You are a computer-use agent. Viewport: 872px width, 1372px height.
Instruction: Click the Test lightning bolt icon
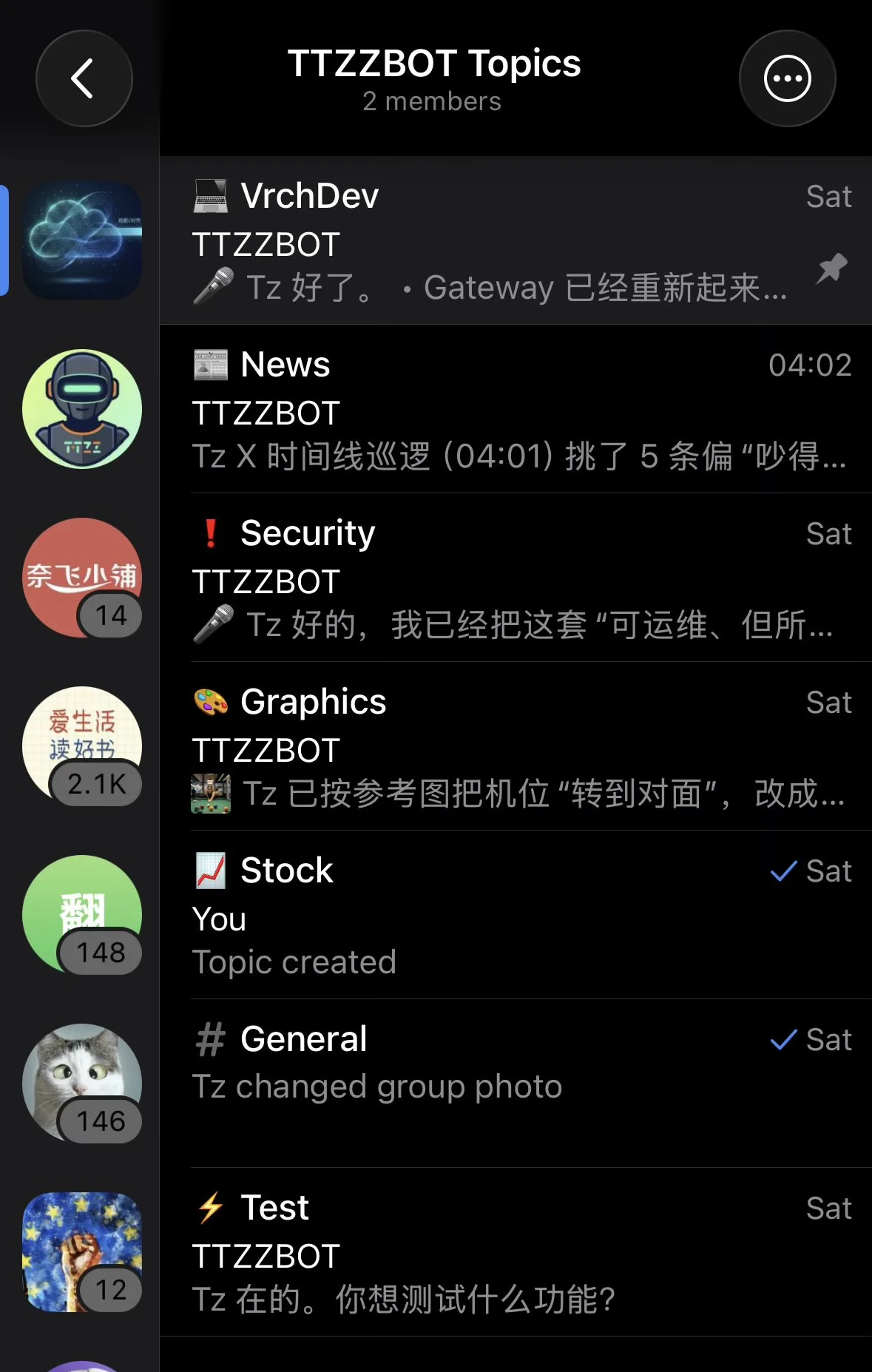212,1206
